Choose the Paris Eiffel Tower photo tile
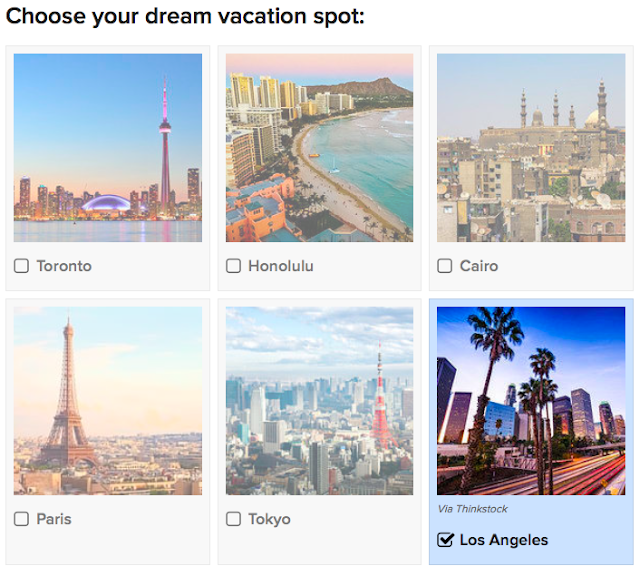The width and height of the screenshot is (640, 576). coord(108,401)
